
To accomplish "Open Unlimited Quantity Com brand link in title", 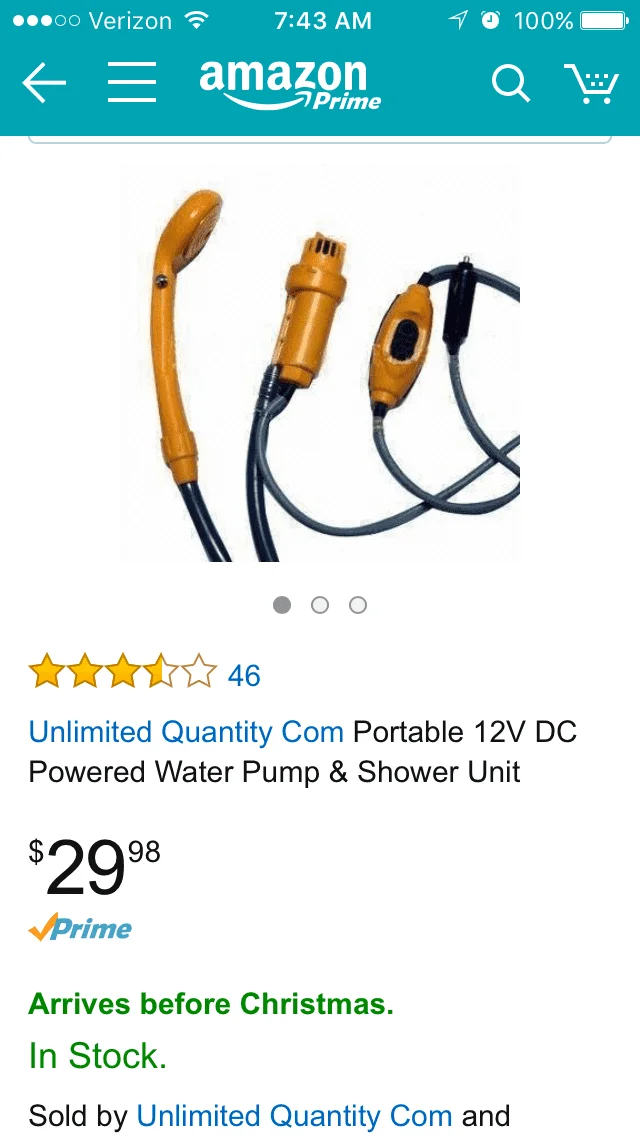I will click(x=186, y=732).
